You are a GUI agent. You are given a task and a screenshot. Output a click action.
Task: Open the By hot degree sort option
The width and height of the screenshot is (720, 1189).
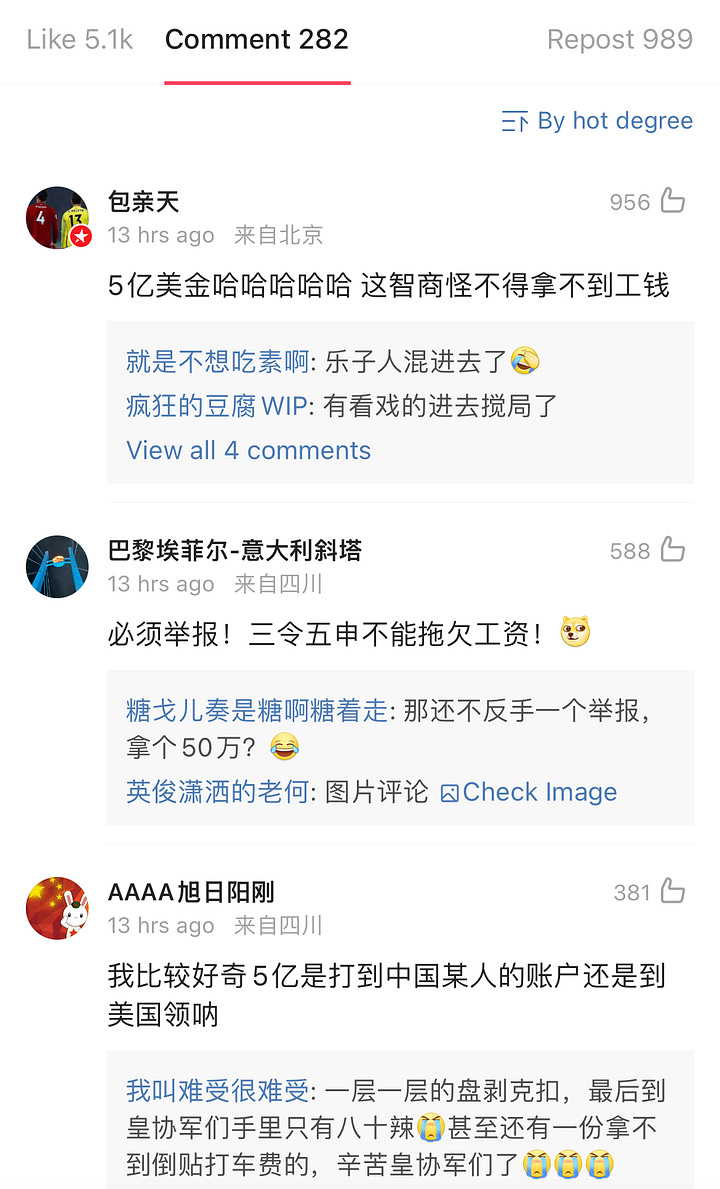click(x=597, y=121)
